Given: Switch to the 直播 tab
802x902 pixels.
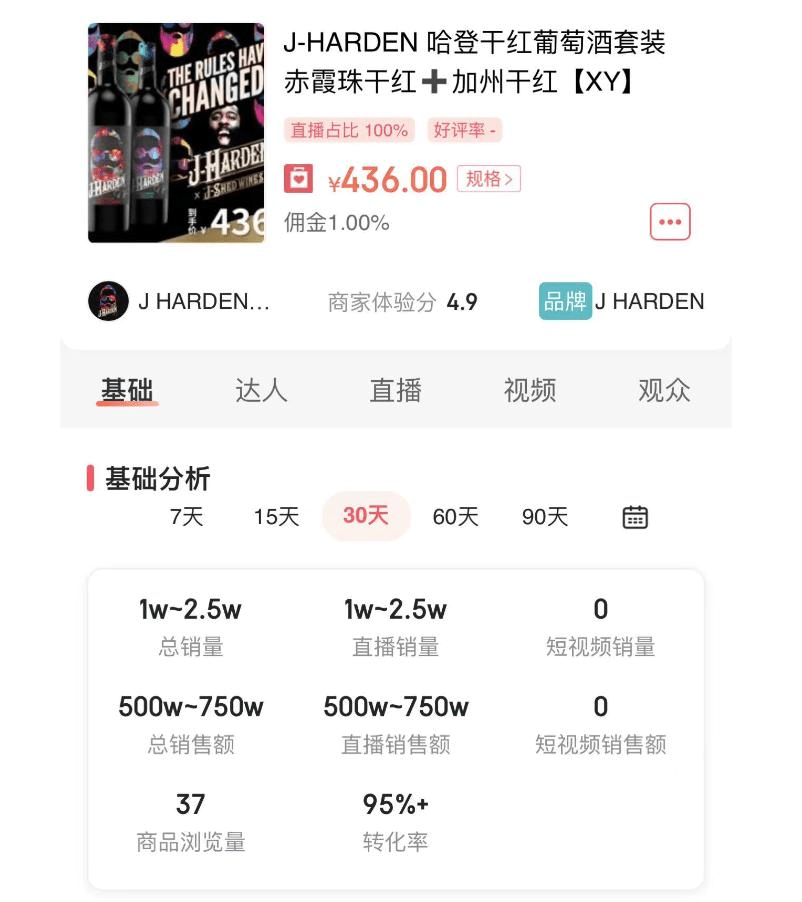Looking at the screenshot, I should point(396,390).
